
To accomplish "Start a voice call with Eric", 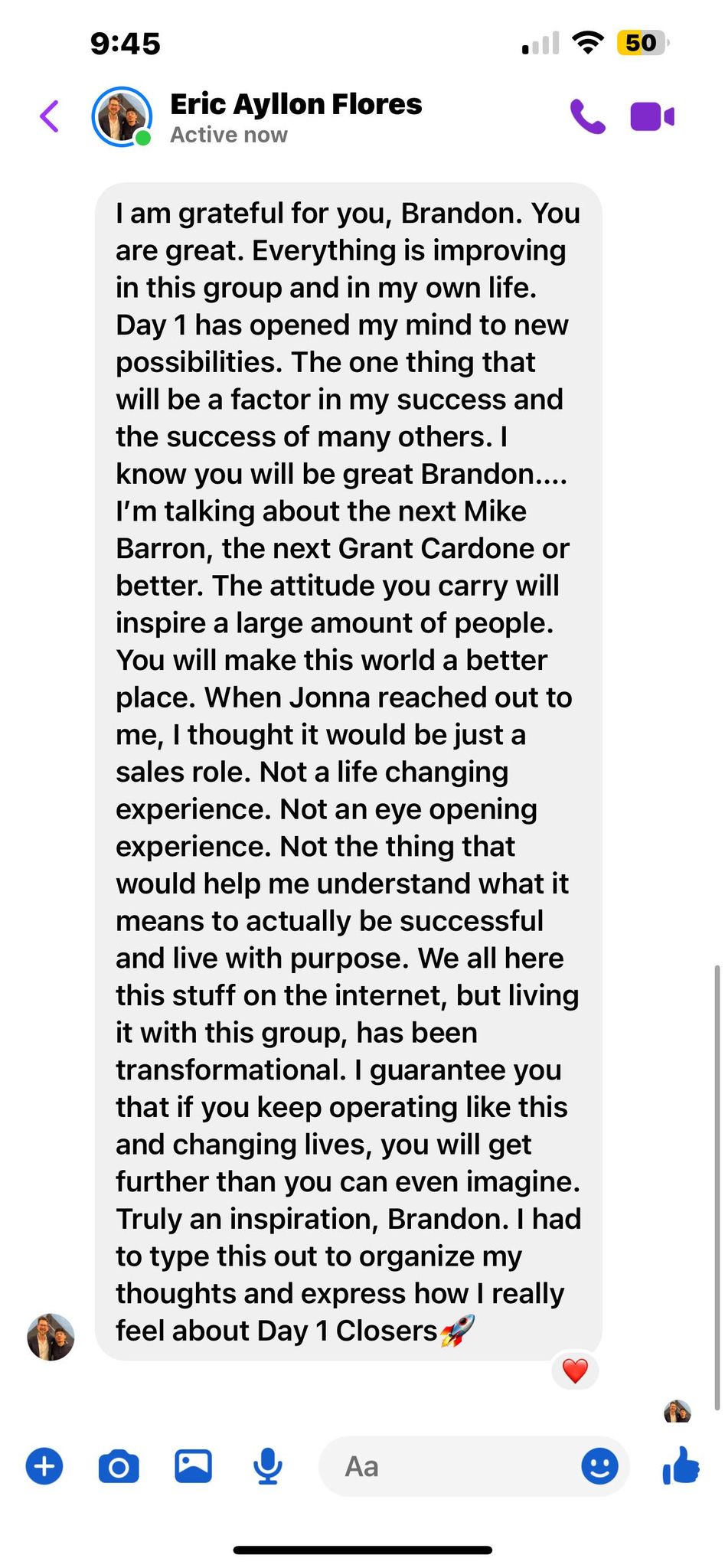I will [588, 116].
